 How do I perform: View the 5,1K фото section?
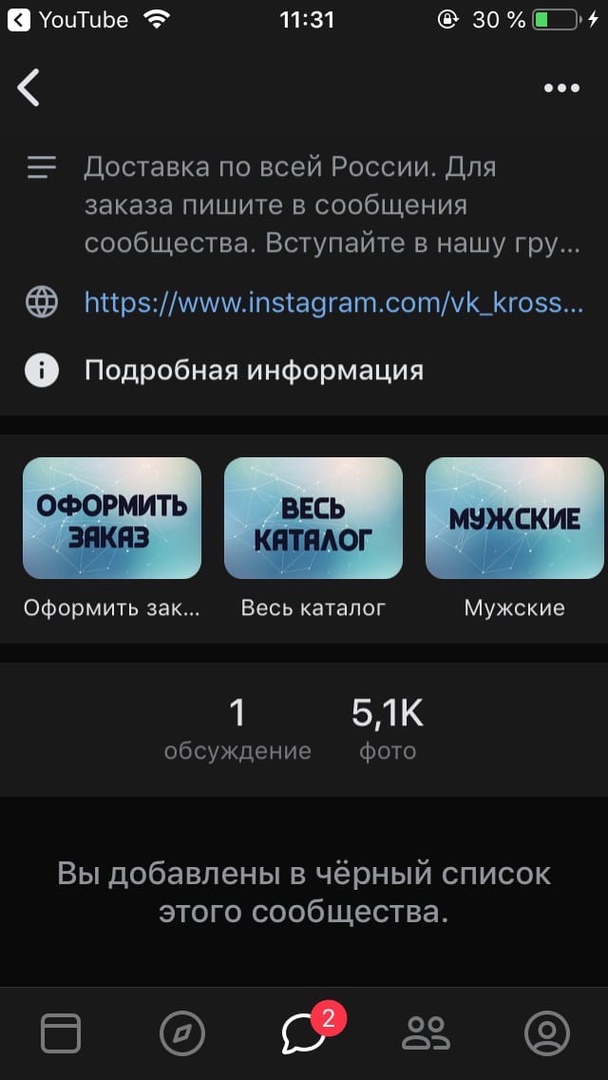pos(387,730)
